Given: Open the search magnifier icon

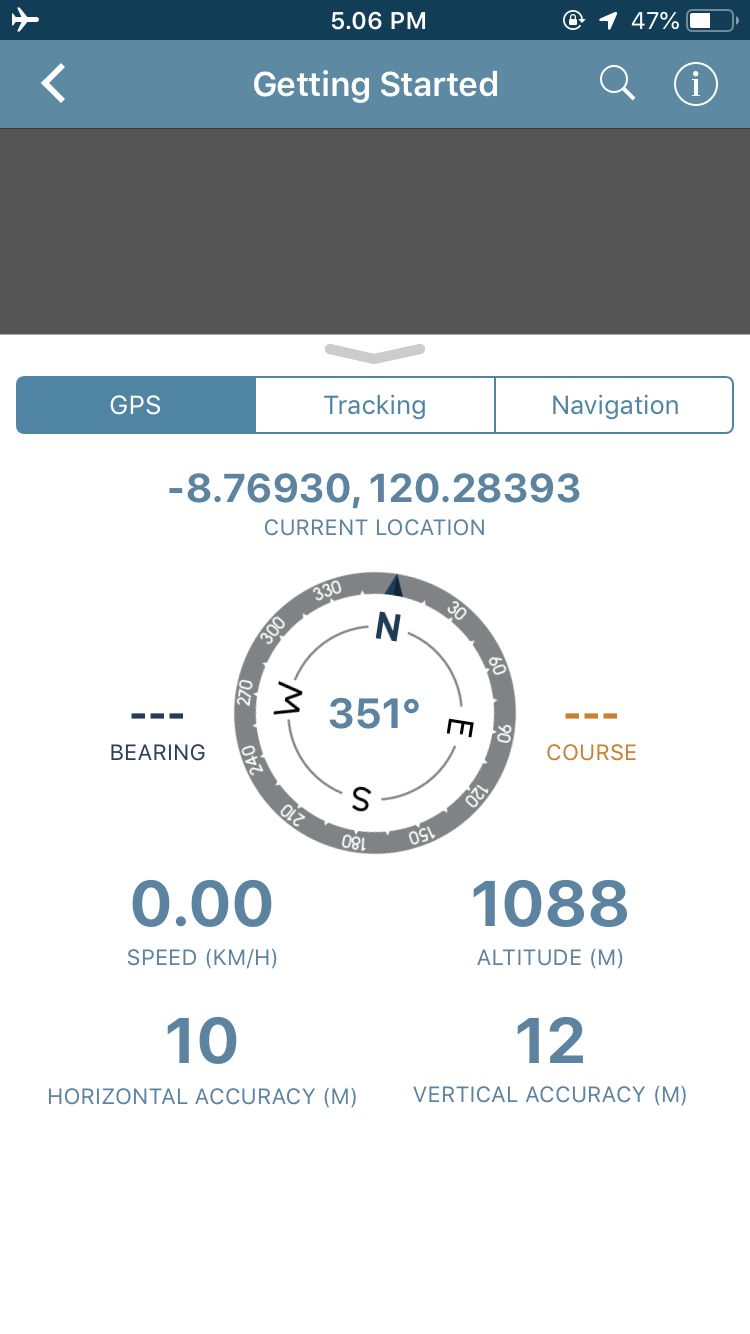Looking at the screenshot, I should pyautogui.click(x=617, y=84).
